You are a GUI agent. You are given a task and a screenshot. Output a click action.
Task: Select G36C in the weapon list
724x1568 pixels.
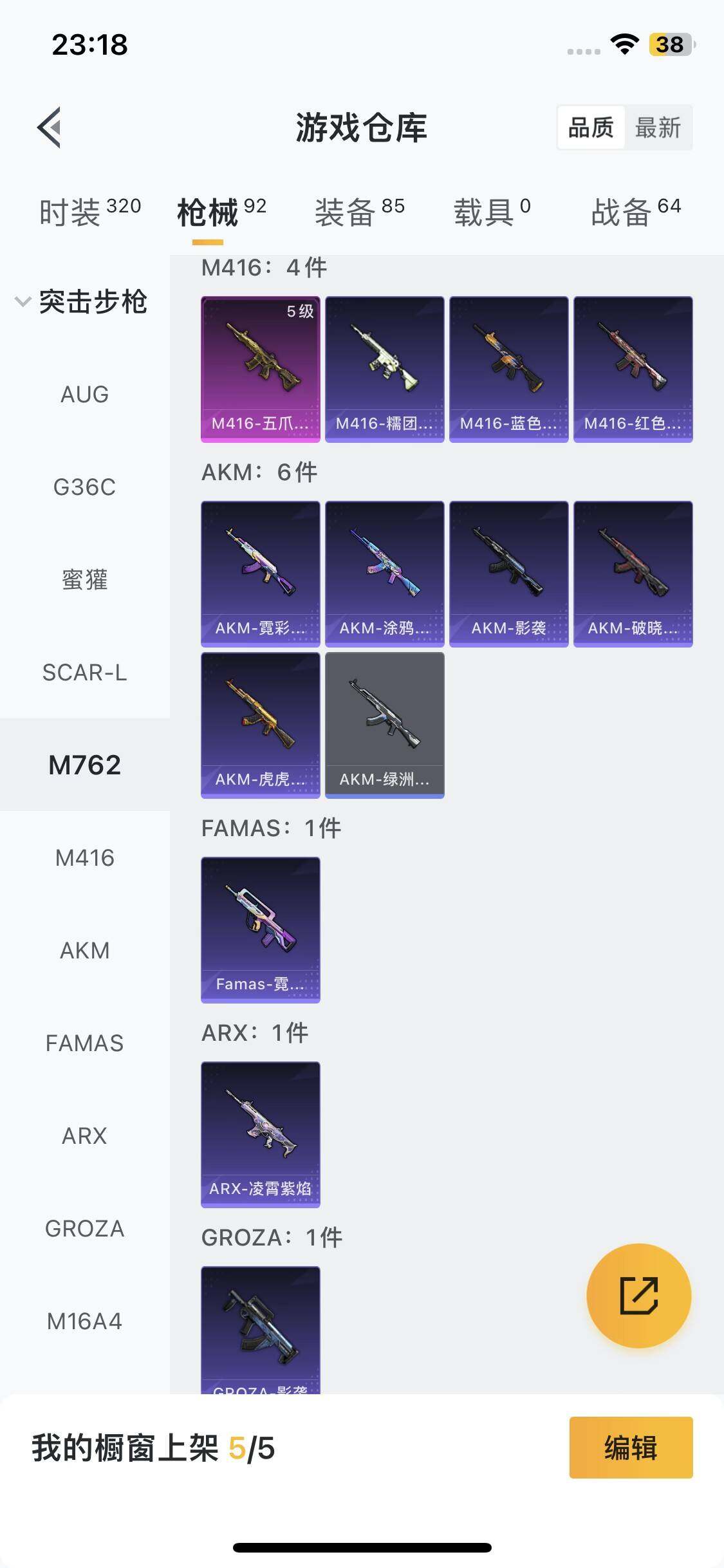click(84, 487)
